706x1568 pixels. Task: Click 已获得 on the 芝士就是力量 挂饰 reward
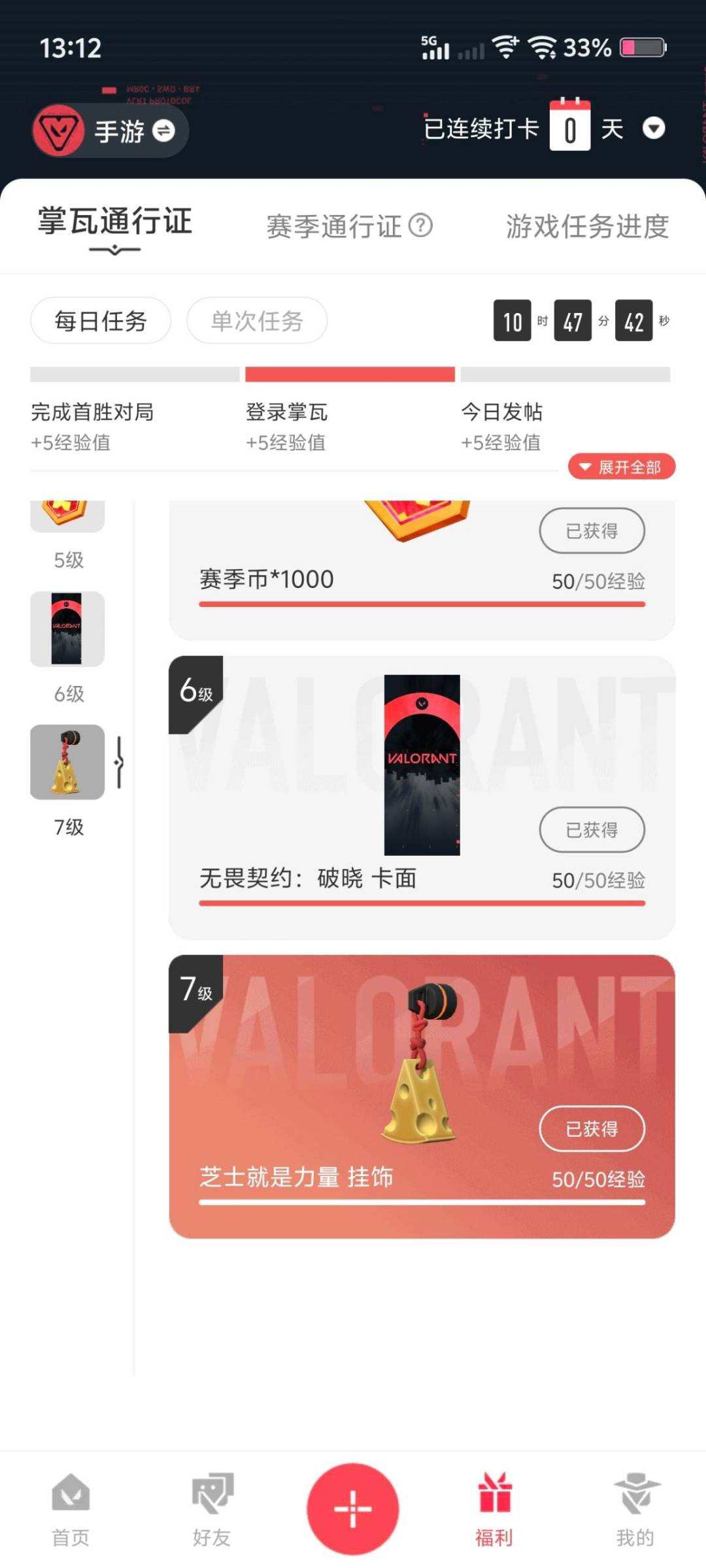(x=592, y=1128)
